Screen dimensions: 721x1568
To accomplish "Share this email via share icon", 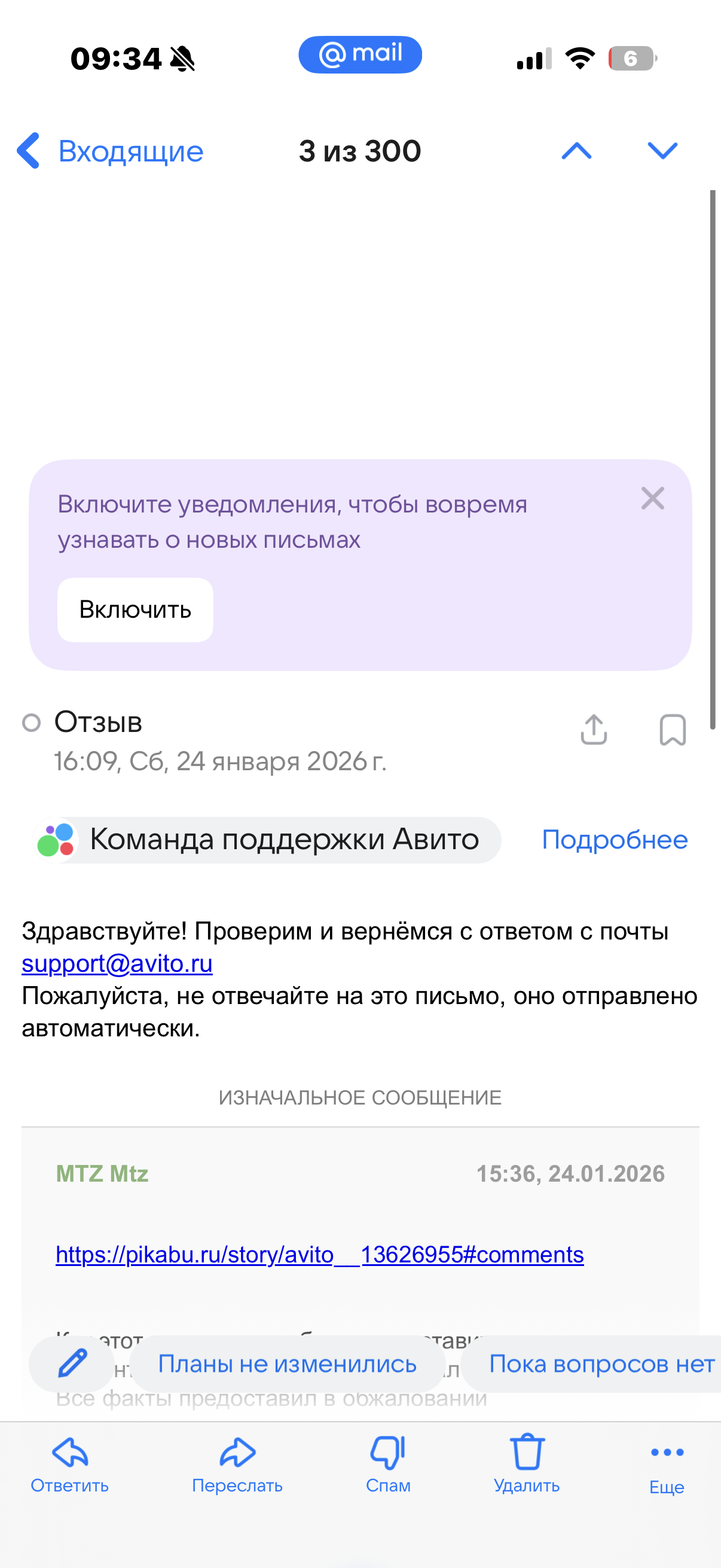I will pos(593,729).
